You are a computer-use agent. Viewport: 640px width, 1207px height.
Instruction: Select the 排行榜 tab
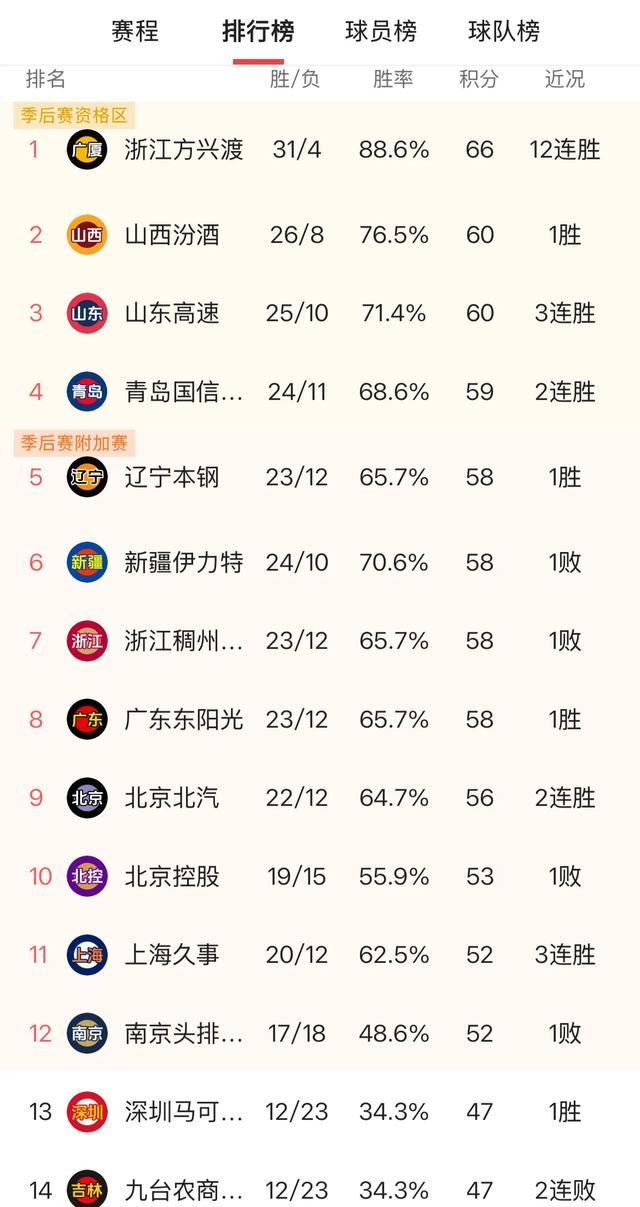click(x=258, y=31)
